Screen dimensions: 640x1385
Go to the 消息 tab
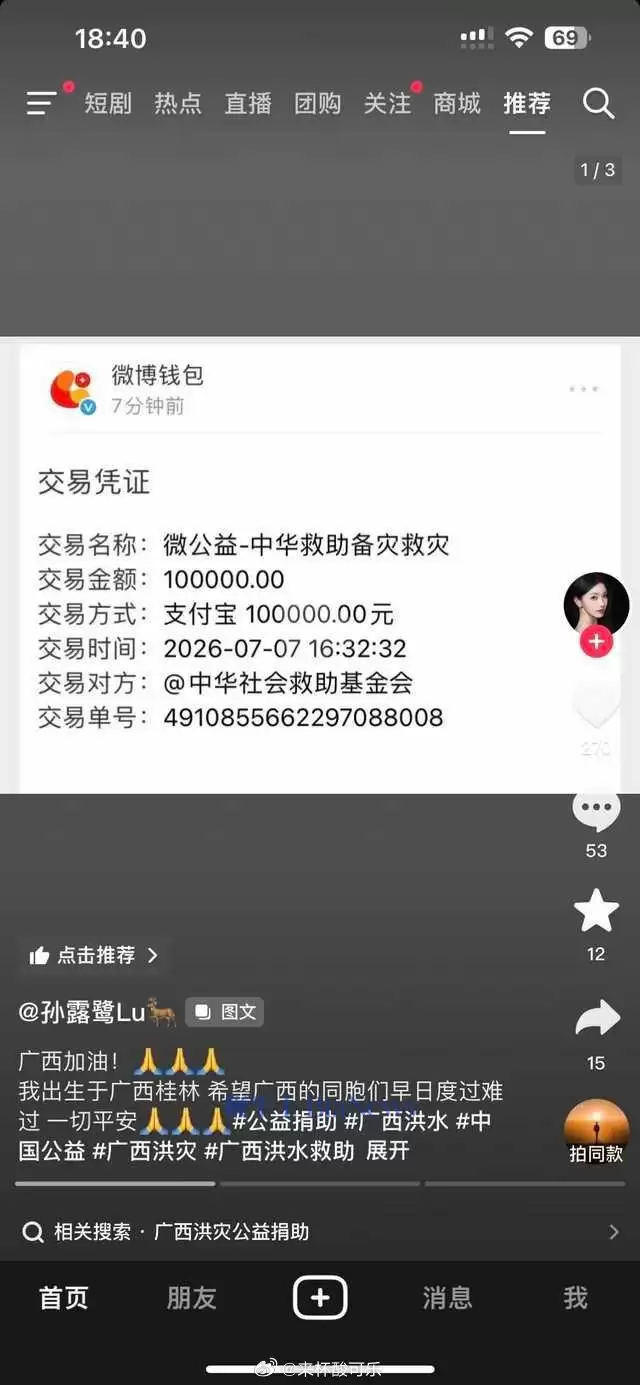pos(447,1298)
